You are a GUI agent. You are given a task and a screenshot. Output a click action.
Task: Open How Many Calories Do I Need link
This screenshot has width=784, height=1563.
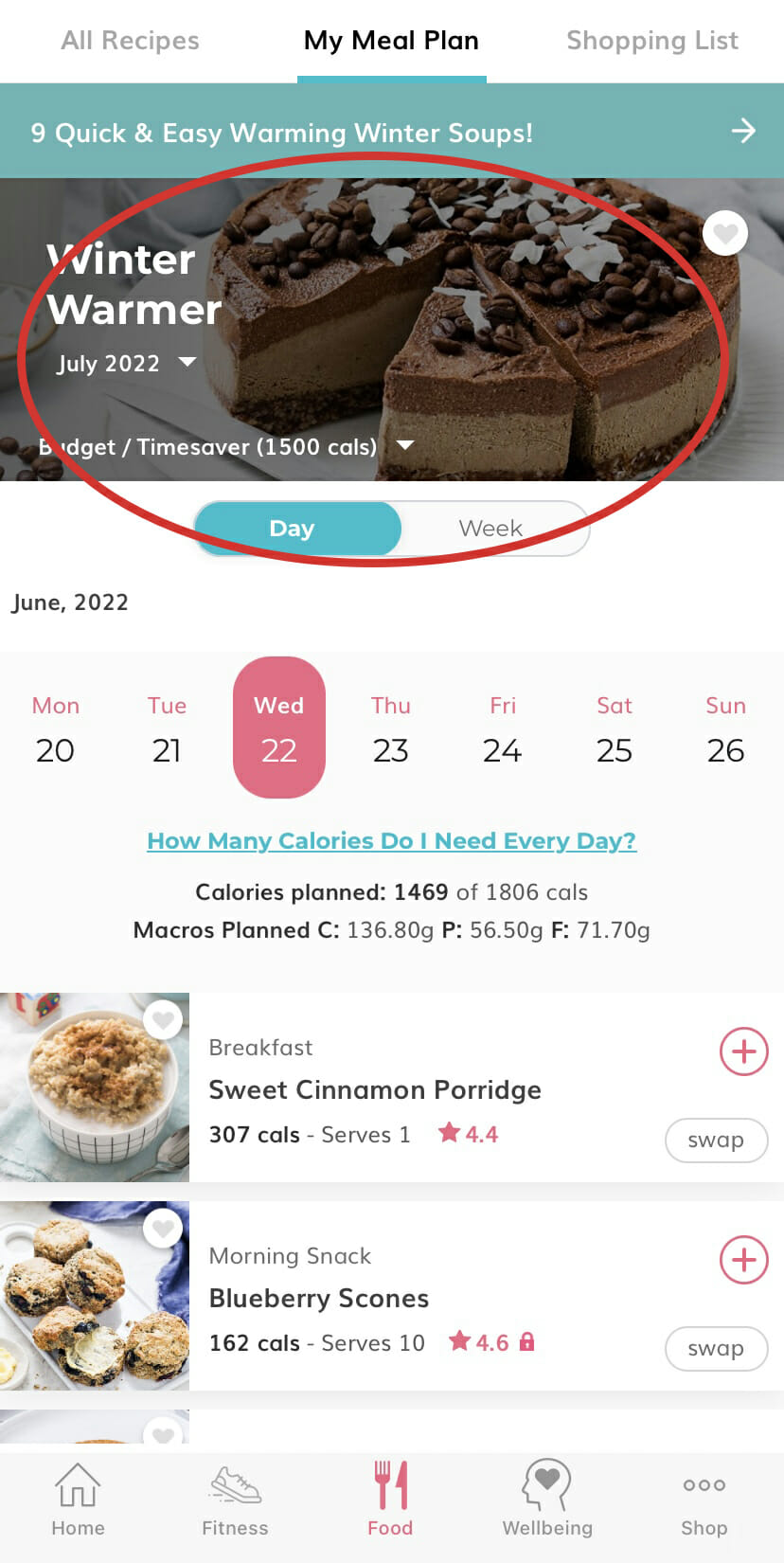pyautogui.click(x=391, y=841)
